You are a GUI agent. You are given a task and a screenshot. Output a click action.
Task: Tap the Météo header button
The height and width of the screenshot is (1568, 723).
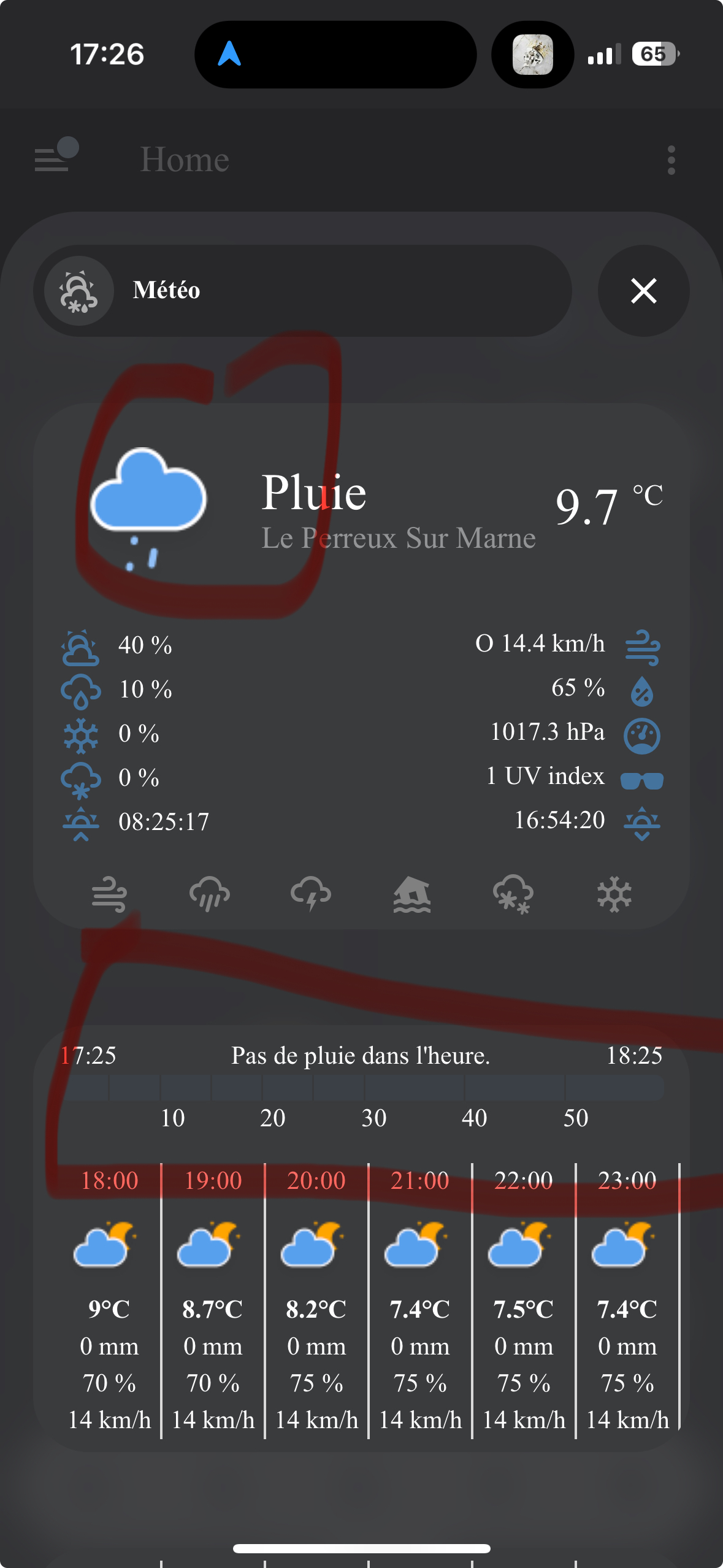pos(303,291)
